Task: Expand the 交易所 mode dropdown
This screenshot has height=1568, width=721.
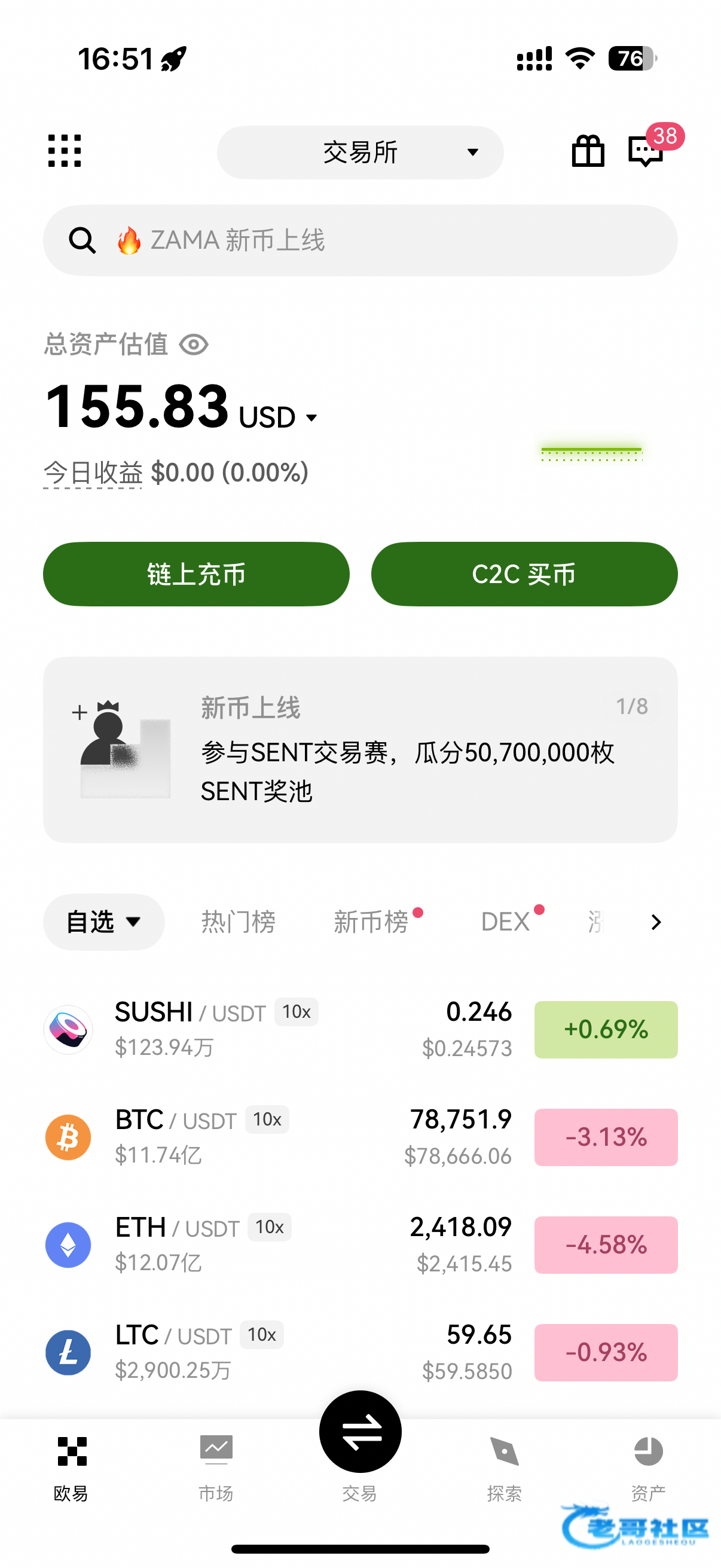Action: pos(360,152)
